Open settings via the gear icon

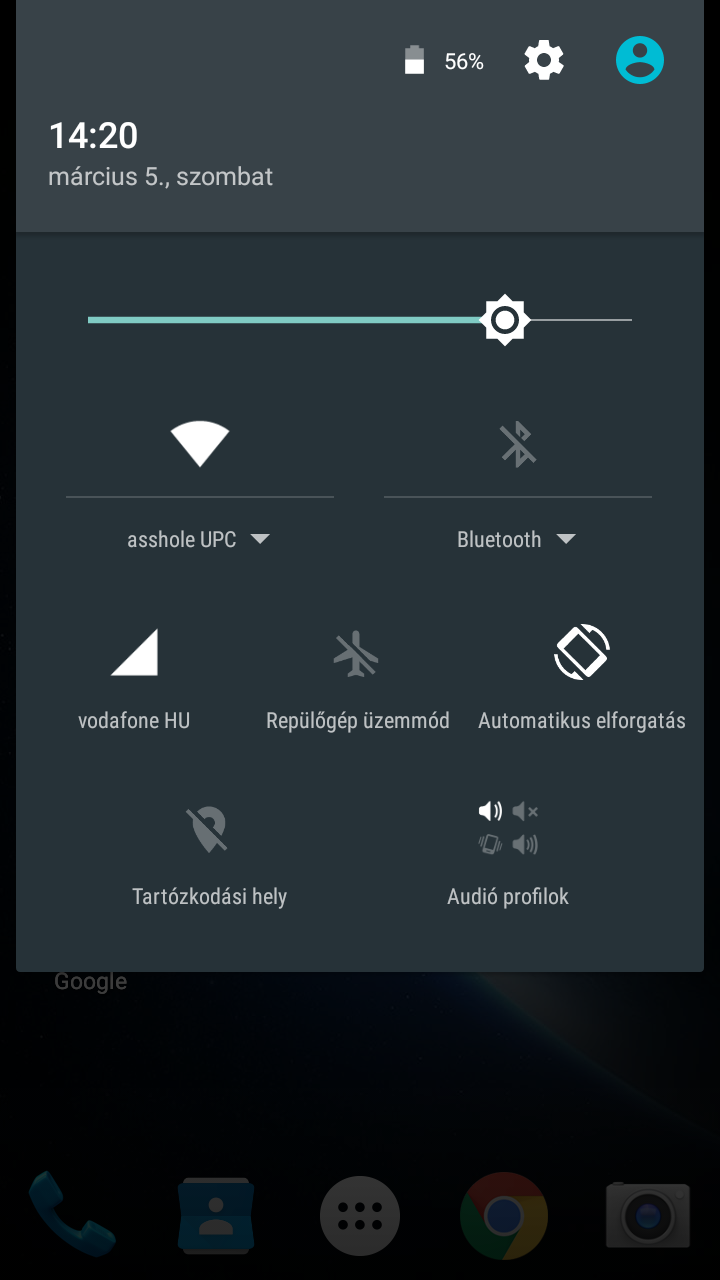point(544,61)
